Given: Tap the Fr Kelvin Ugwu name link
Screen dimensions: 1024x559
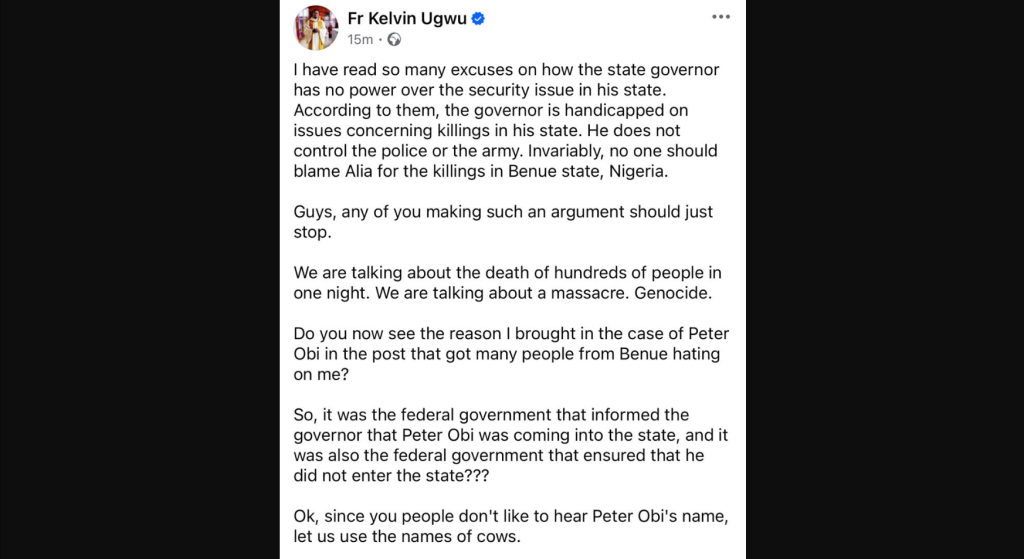Looking at the screenshot, I should (407, 18).
